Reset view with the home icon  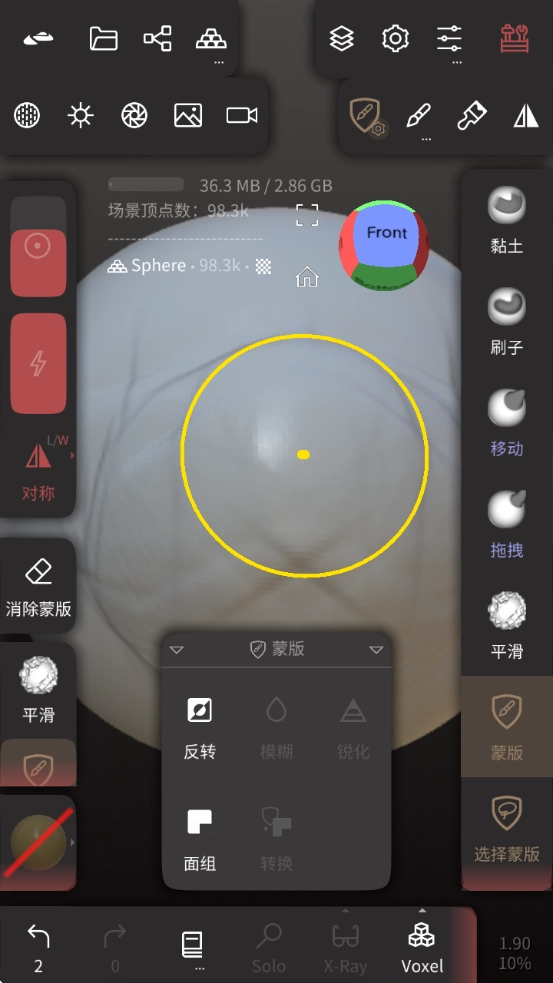(x=307, y=276)
